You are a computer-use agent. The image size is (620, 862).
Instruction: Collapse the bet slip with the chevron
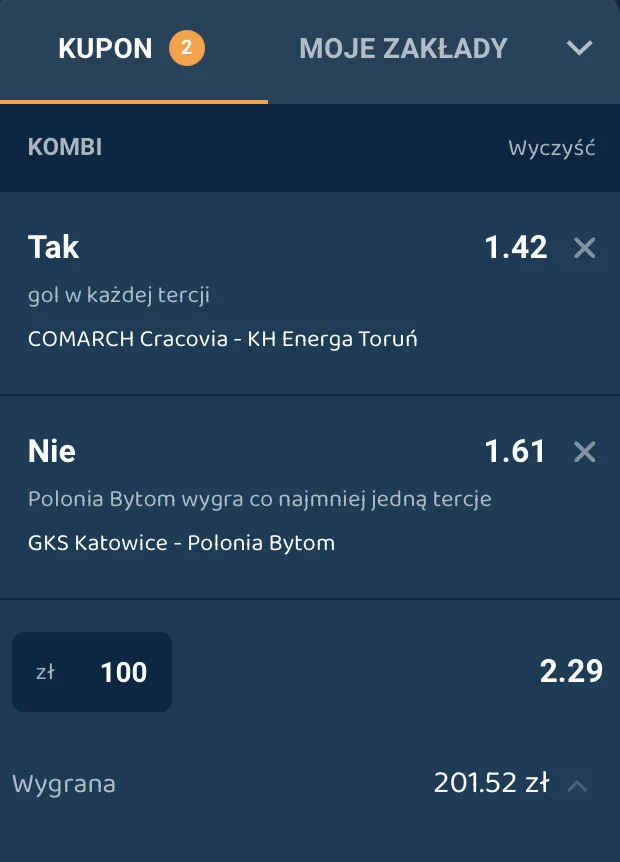(579, 48)
